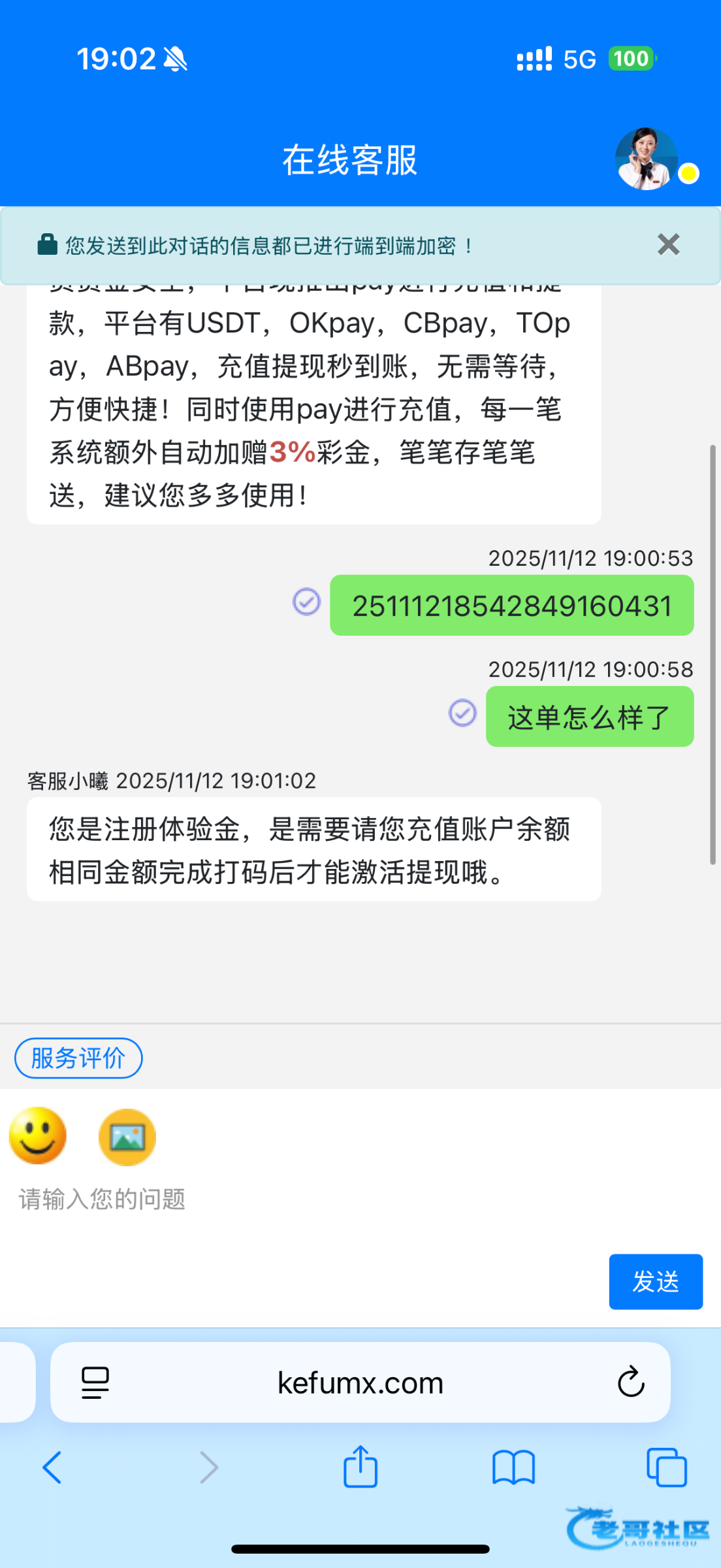Reload the page in the browser
Image resolution: width=721 pixels, height=1568 pixels.
tap(631, 1382)
